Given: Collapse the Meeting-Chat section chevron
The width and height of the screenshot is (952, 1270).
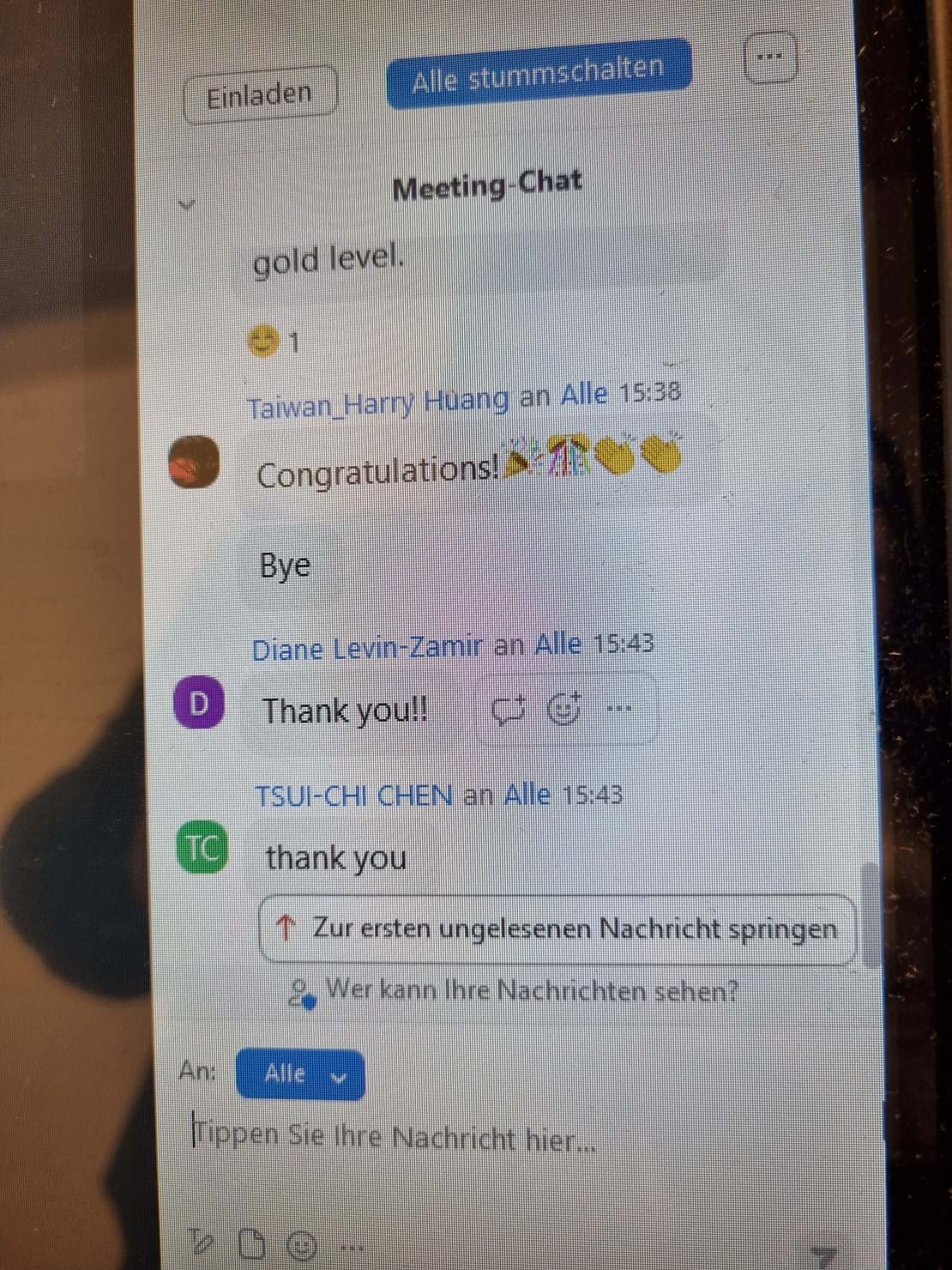Looking at the screenshot, I should (187, 204).
